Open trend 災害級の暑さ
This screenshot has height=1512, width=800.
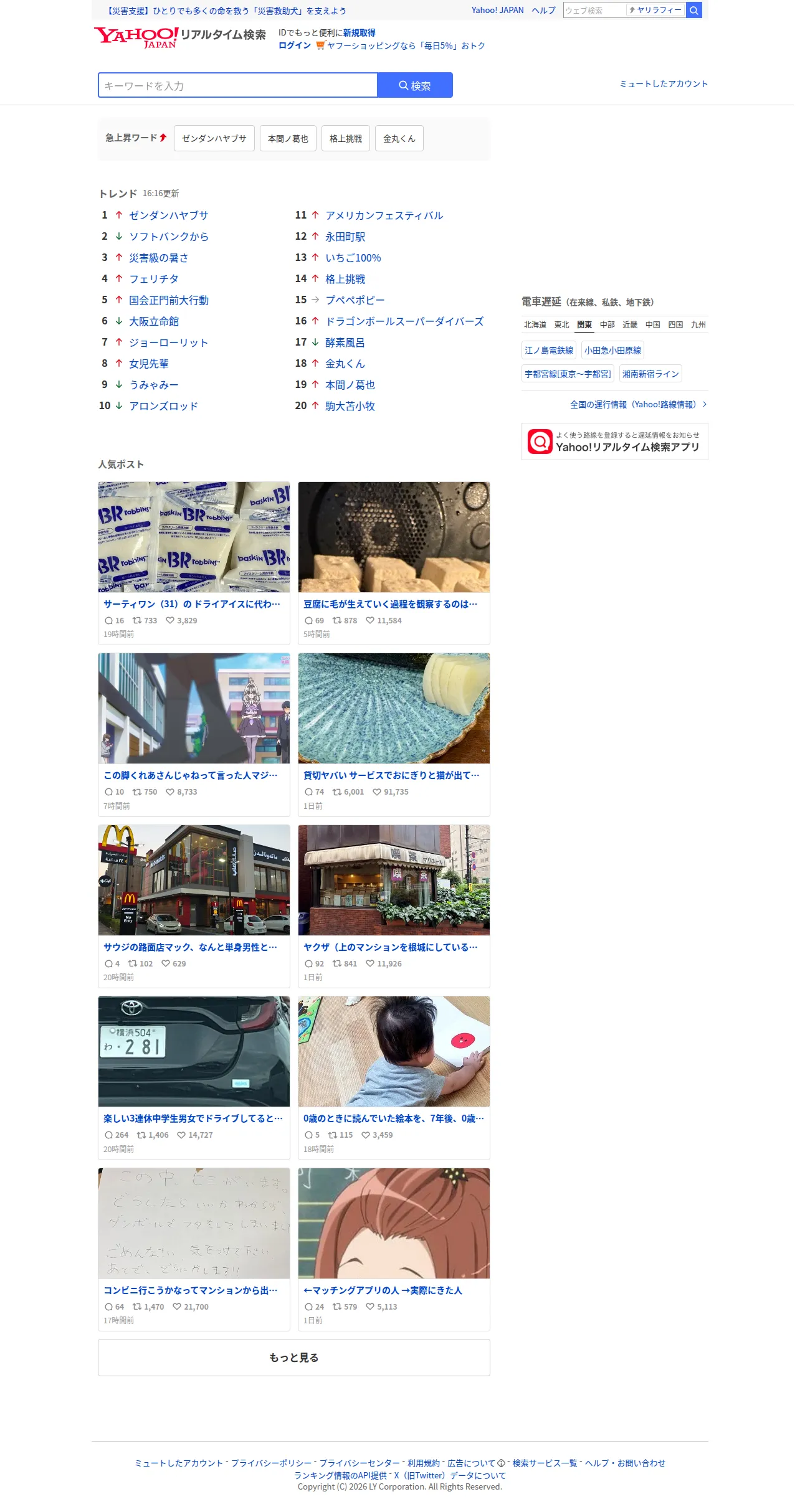click(x=159, y=258)
